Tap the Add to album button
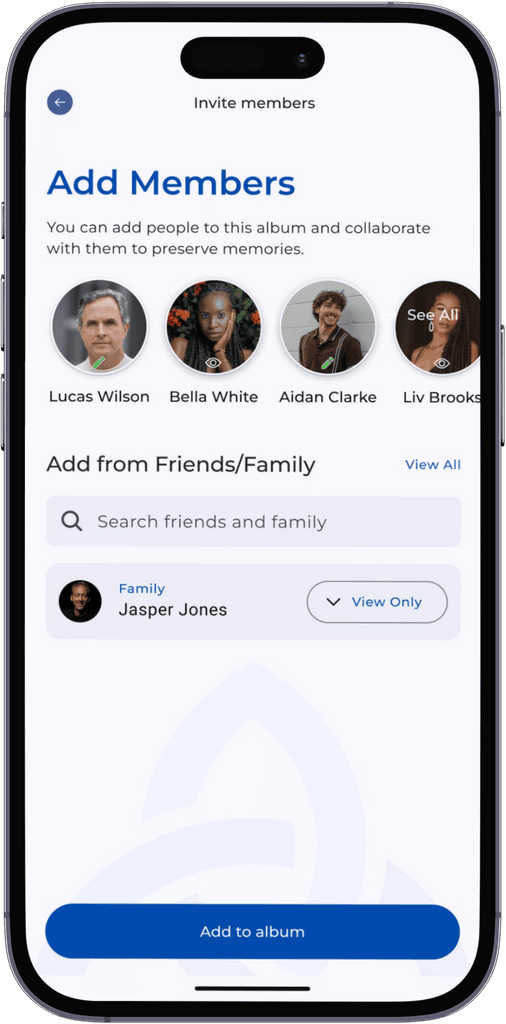The image size is (506, 1024). pos(253,932)
